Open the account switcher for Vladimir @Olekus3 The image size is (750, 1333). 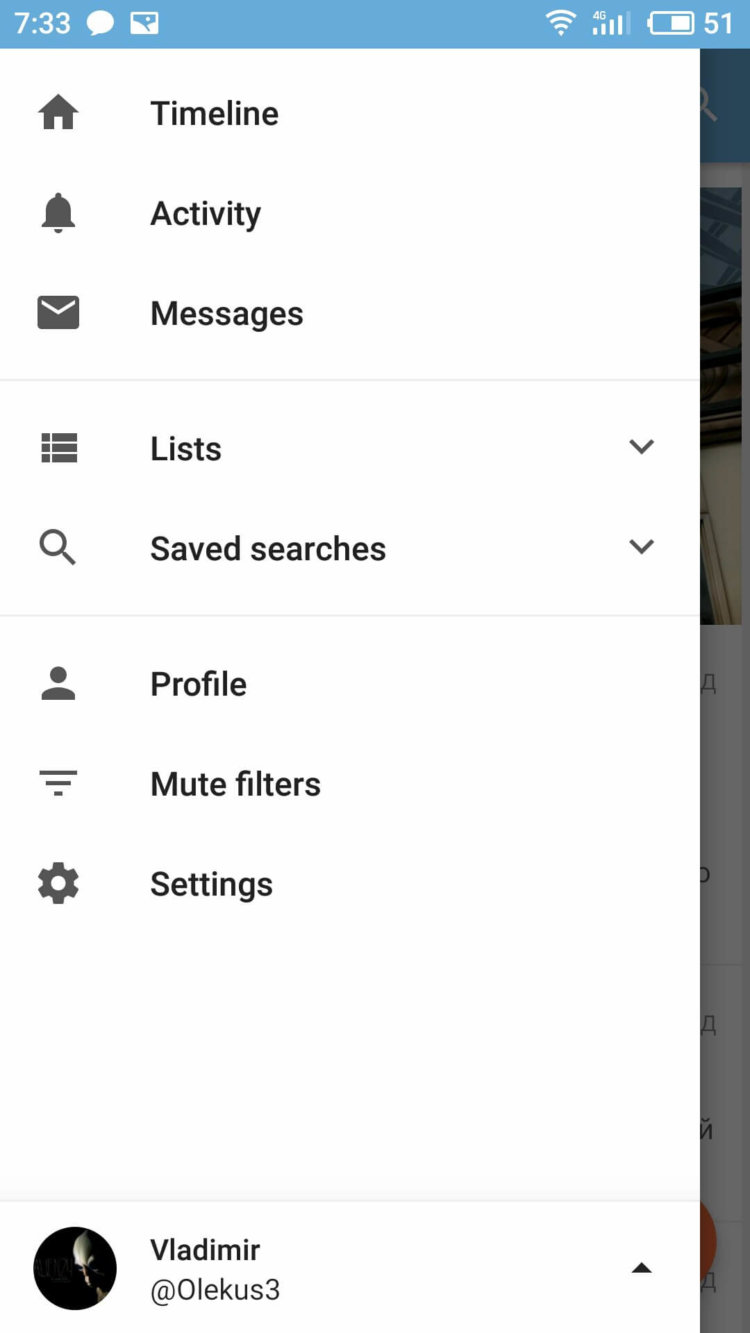[641, 1268]
